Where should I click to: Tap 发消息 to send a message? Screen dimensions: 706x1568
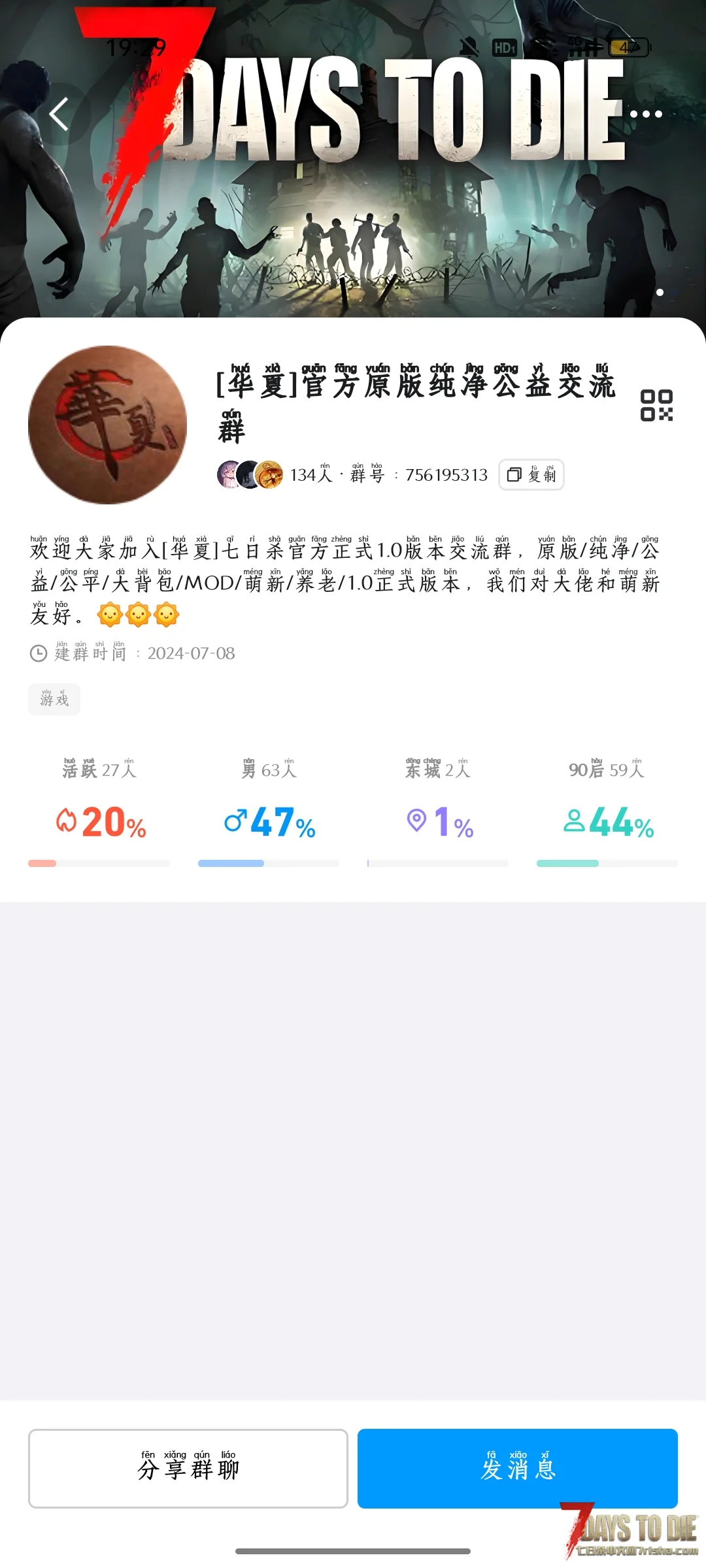518,1469
